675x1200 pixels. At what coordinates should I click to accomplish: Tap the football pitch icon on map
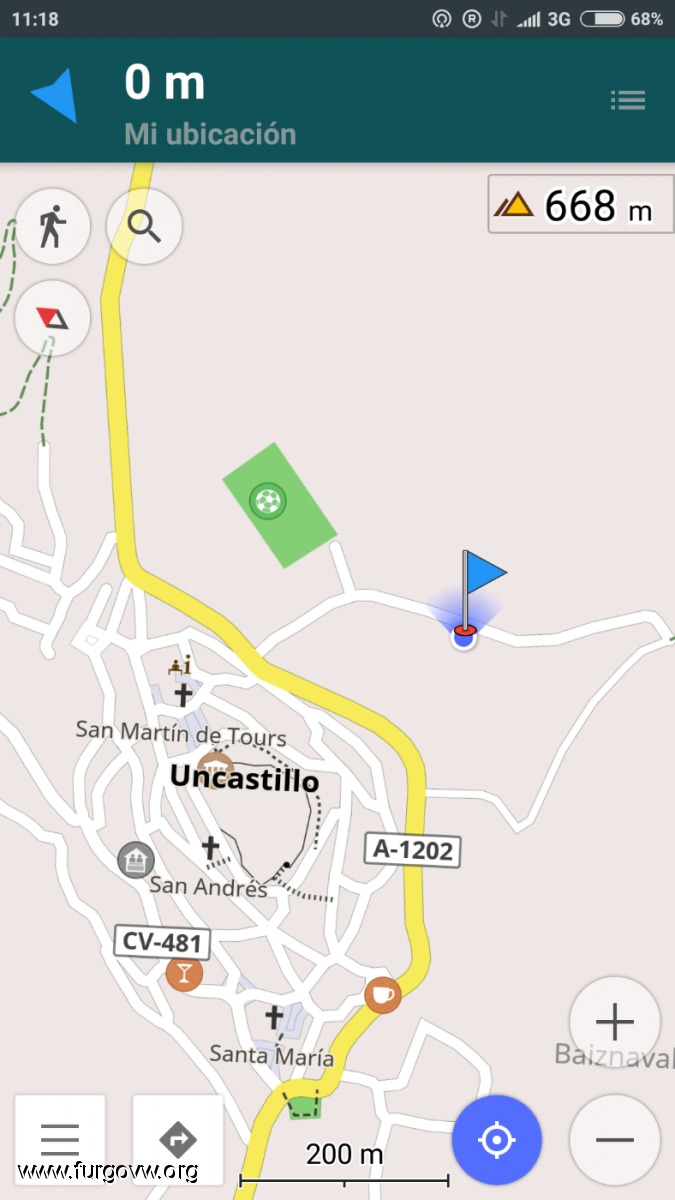(x=267, y=501)
